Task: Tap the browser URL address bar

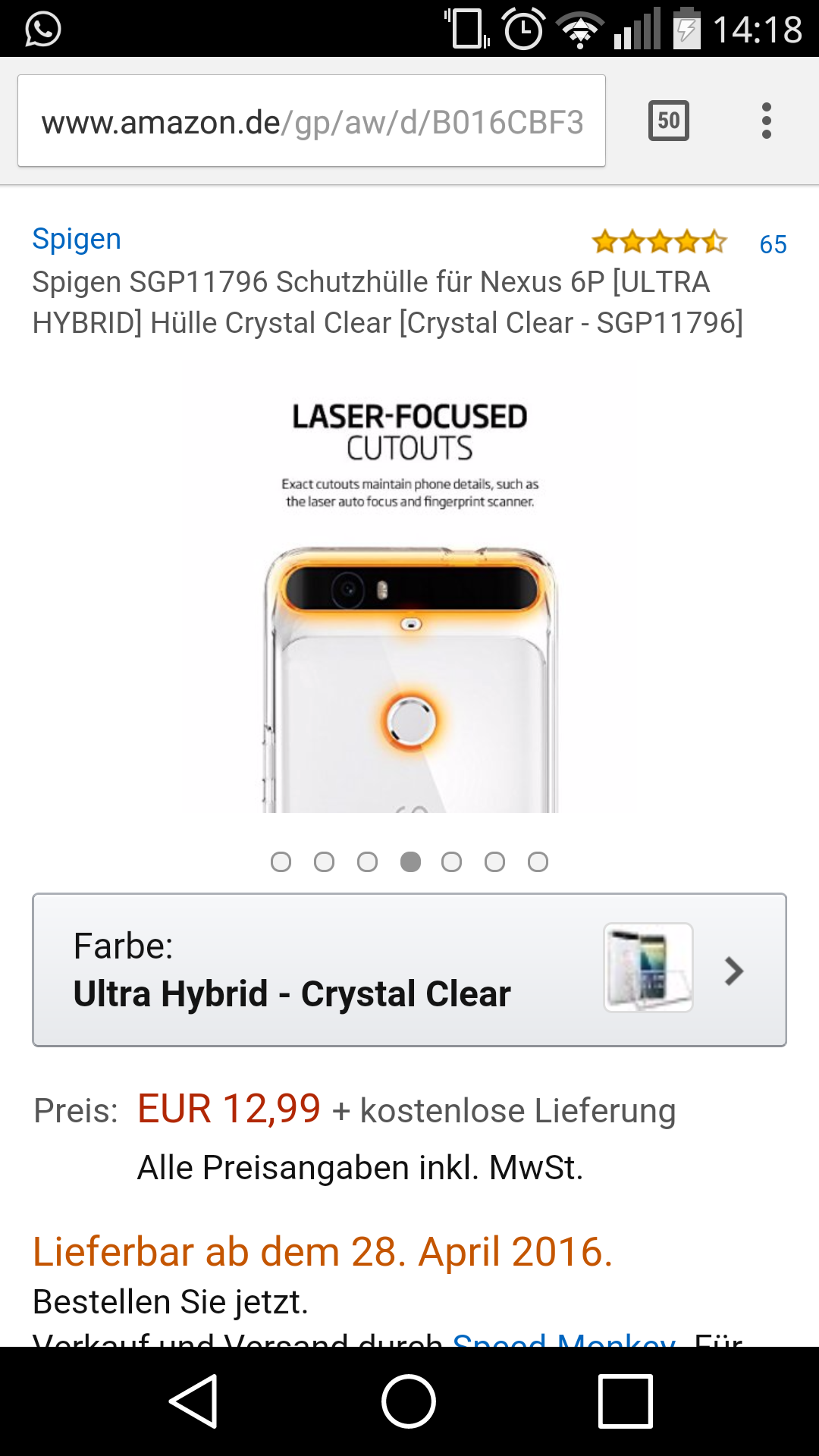Action: point(311,121)
